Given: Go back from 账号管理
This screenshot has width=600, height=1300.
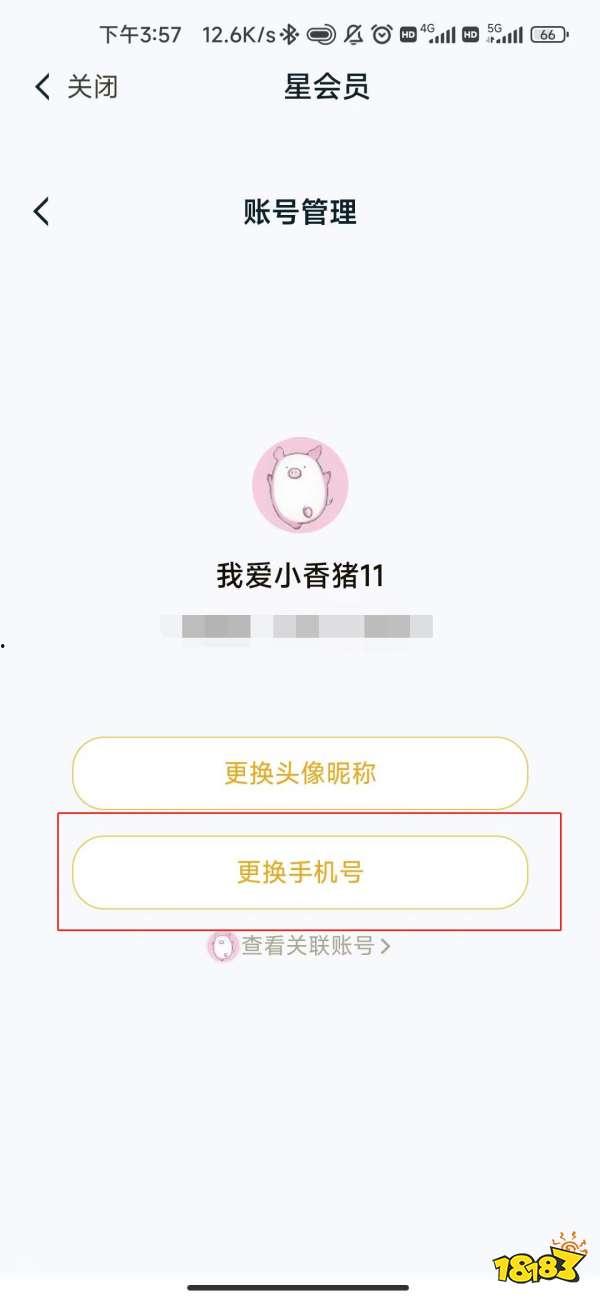Looking at the screenshot, I should pos(41,211).
